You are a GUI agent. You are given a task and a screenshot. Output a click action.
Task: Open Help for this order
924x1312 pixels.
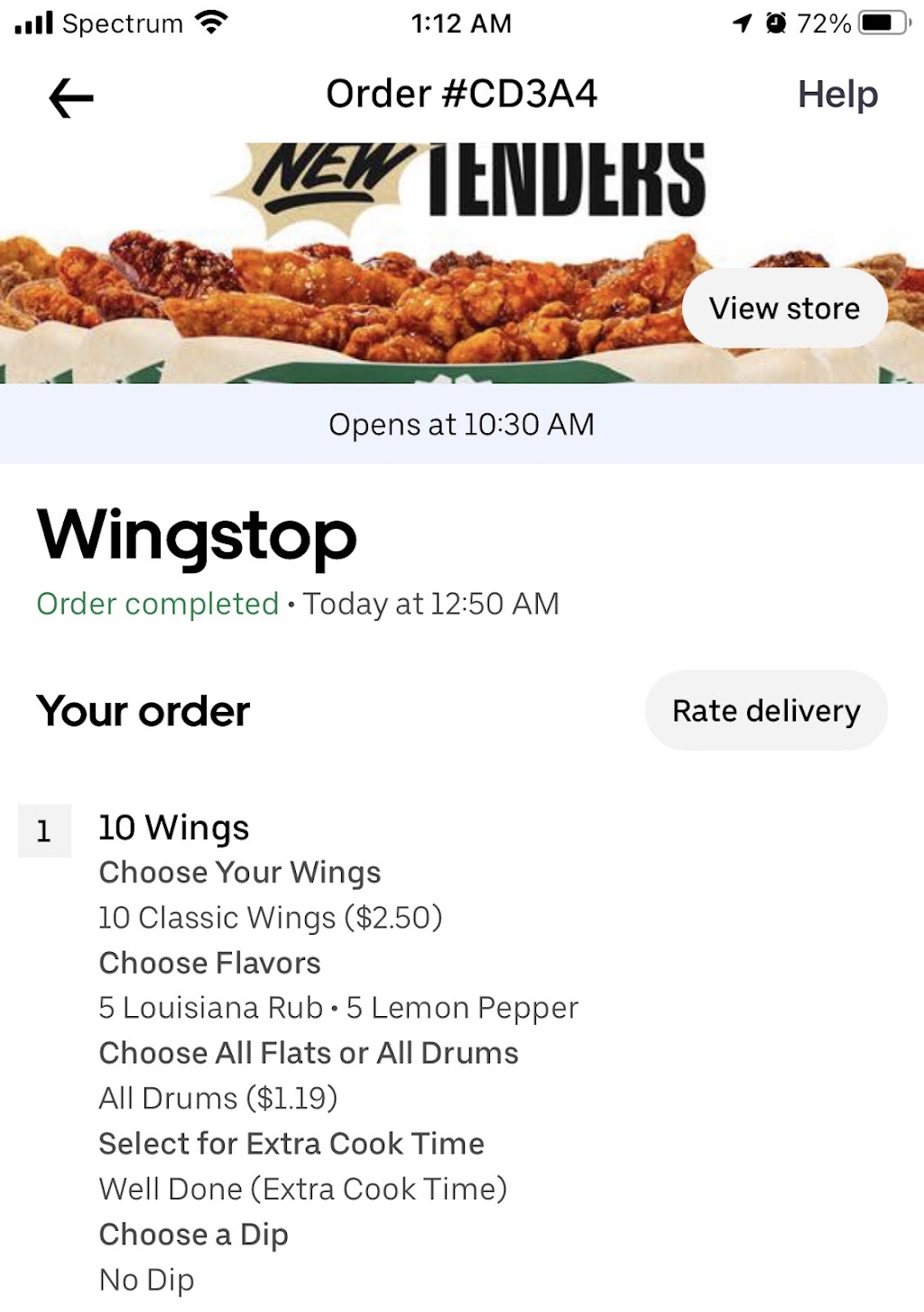pos(837,95)
